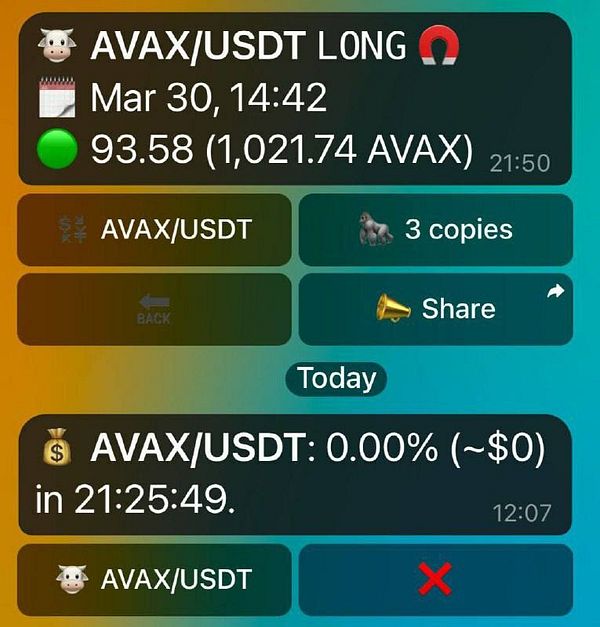The image size is (600, 627).
Task: Open AVAX/USDT button beside the 3 copies button
Action: 155,230
